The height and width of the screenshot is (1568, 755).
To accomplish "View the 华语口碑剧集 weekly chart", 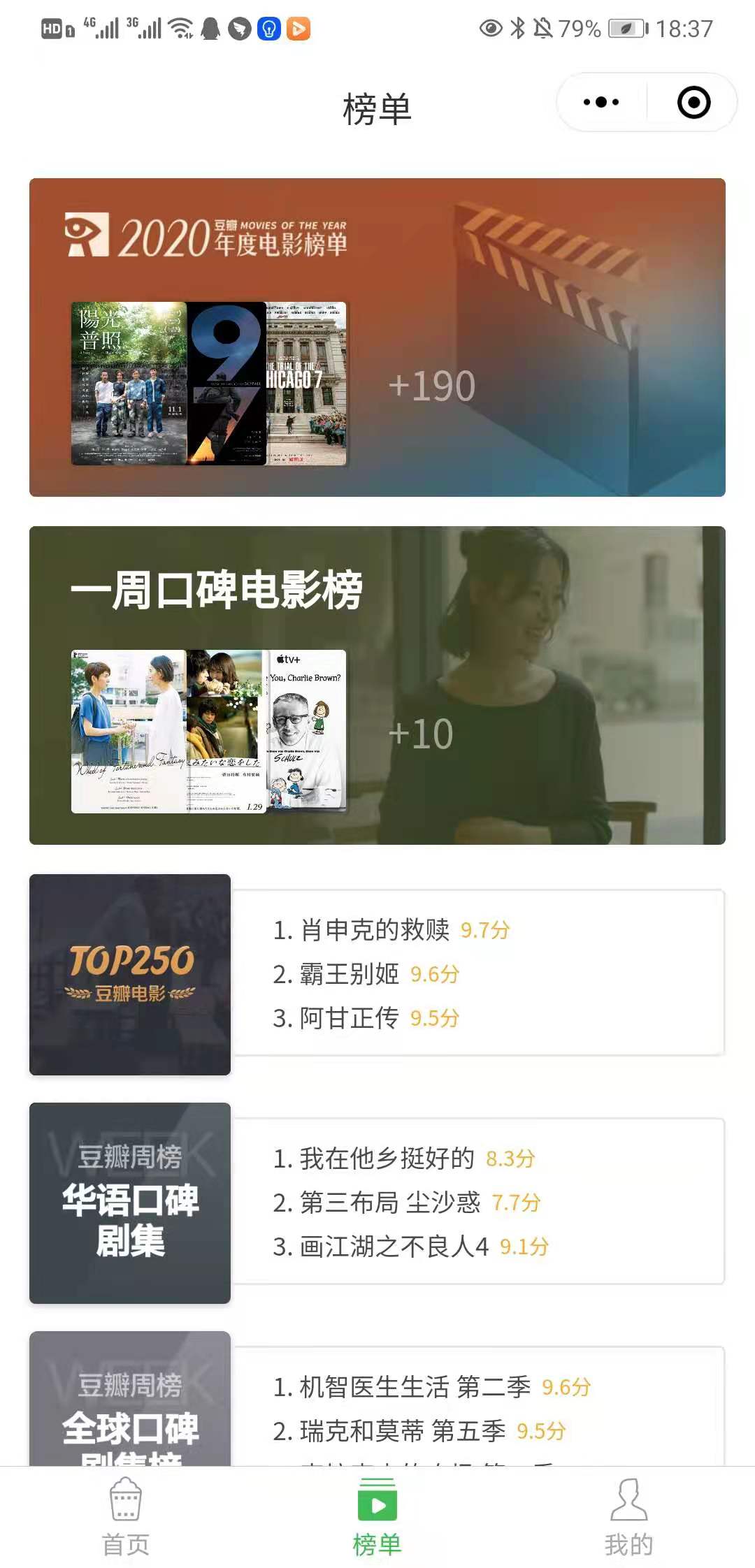I will tap(130, 1203).
